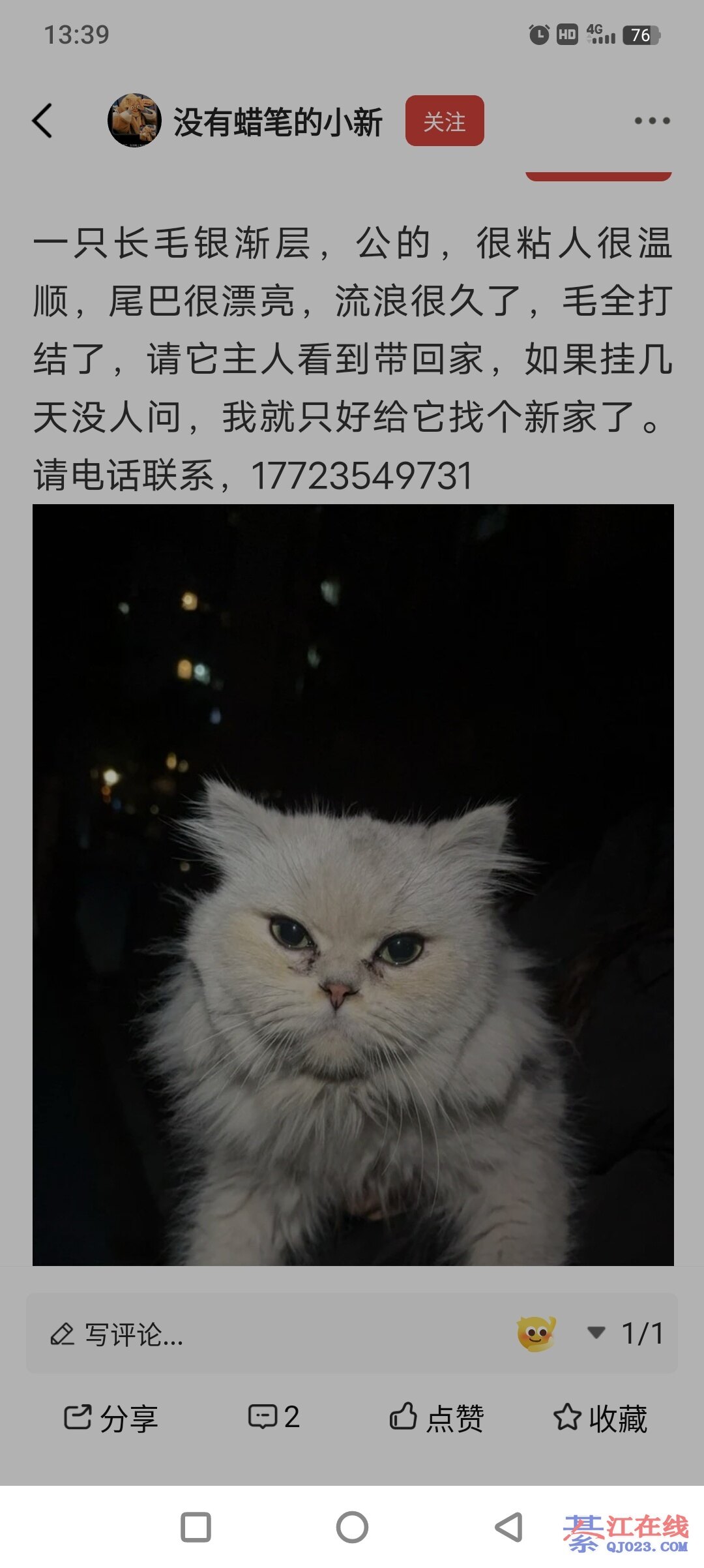
Task: Open 没有蜡笔的小新's profile avatar
Action: 134,121
